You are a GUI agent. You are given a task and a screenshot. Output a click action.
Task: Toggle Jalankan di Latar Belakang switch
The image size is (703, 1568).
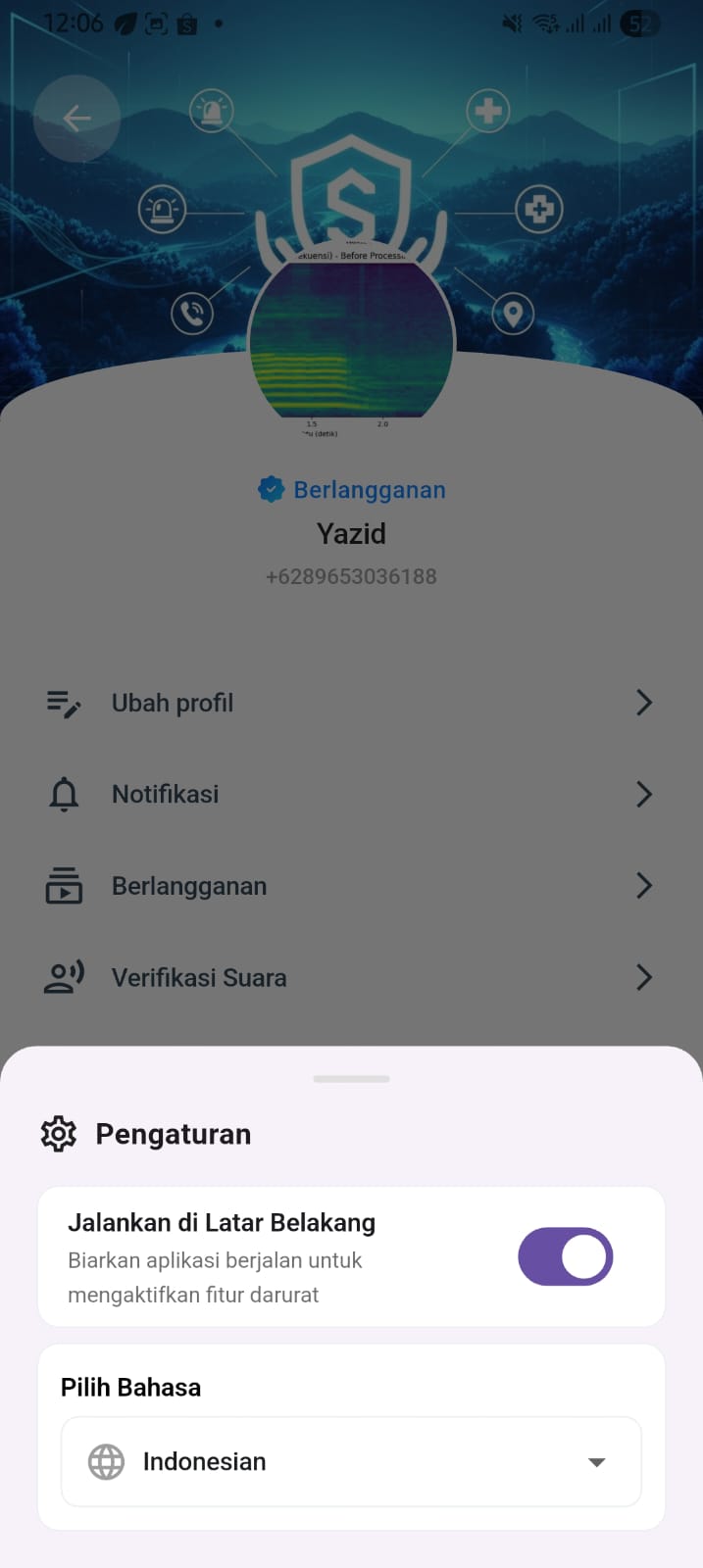(565, 1256)
